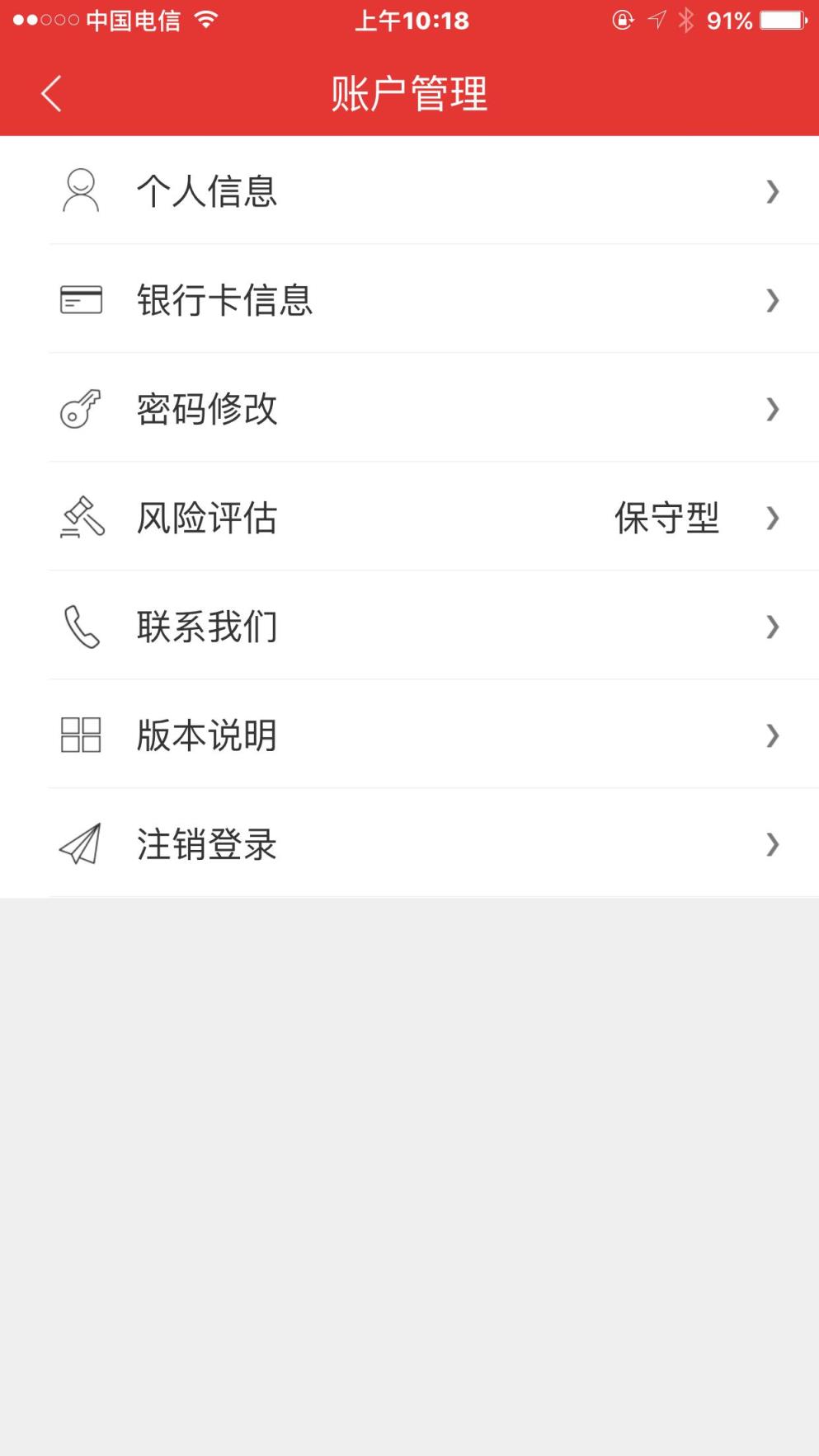The image size is (819, 1456).
Task: Select the 版本说明 list entry
Action: [206, 735]
